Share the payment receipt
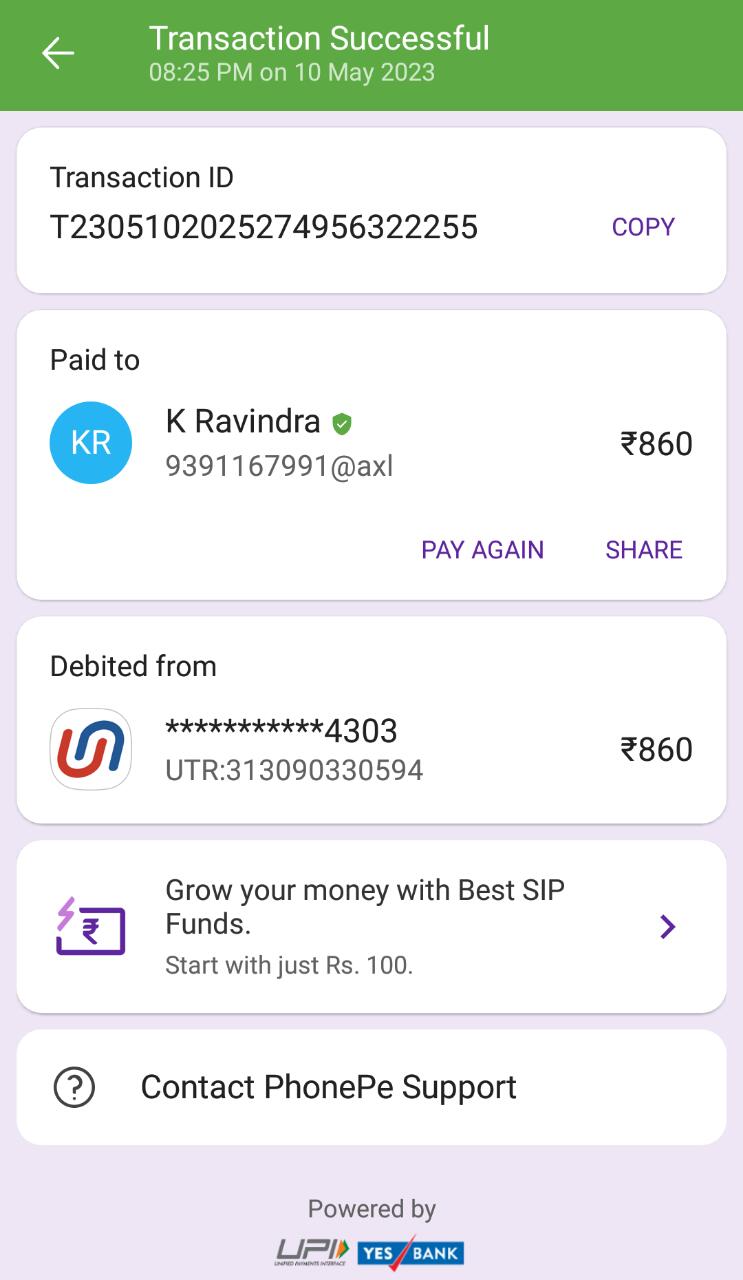Screen dimensions: 743x1280 [643, 550]
